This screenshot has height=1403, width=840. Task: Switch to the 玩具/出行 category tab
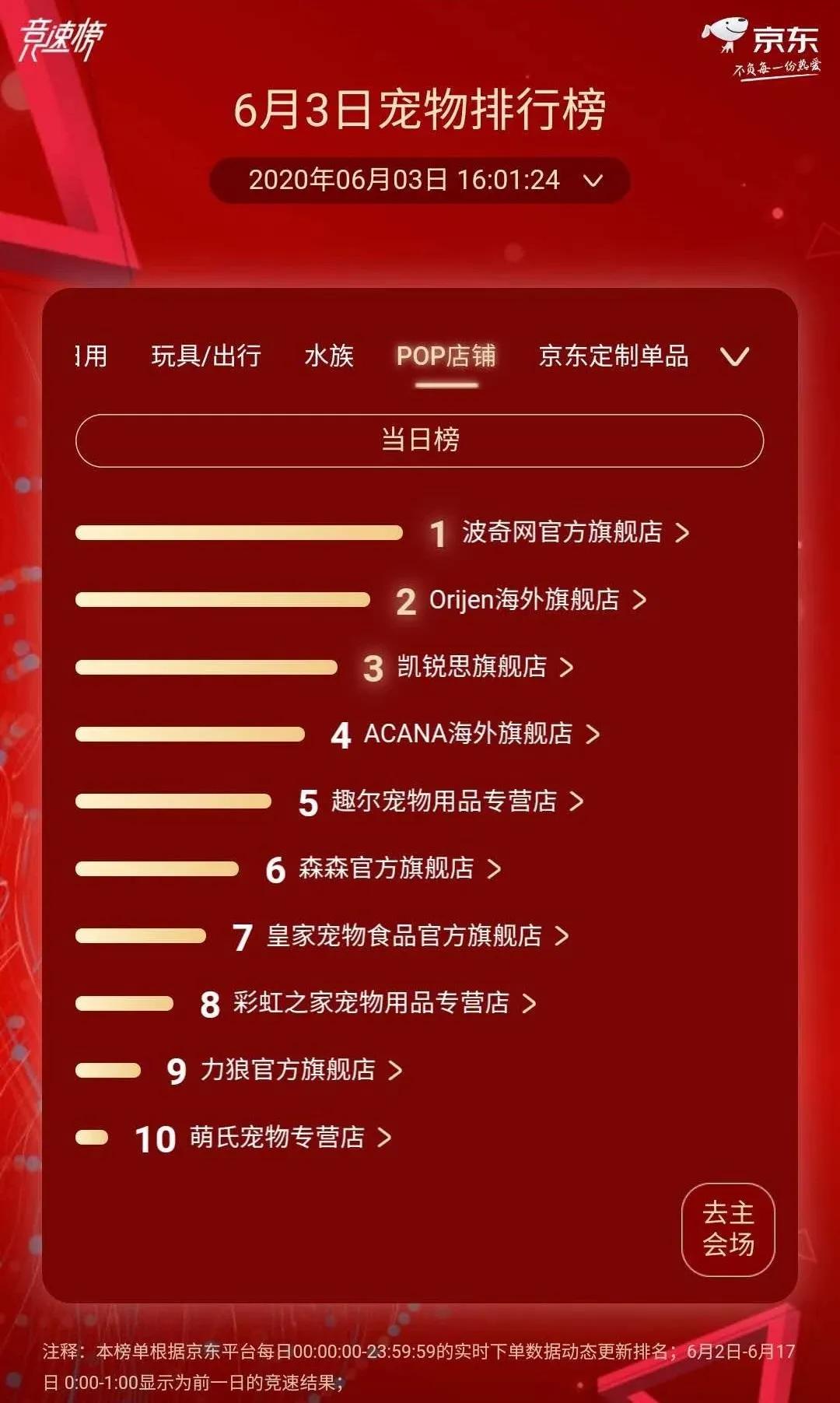tap(207, 357)
